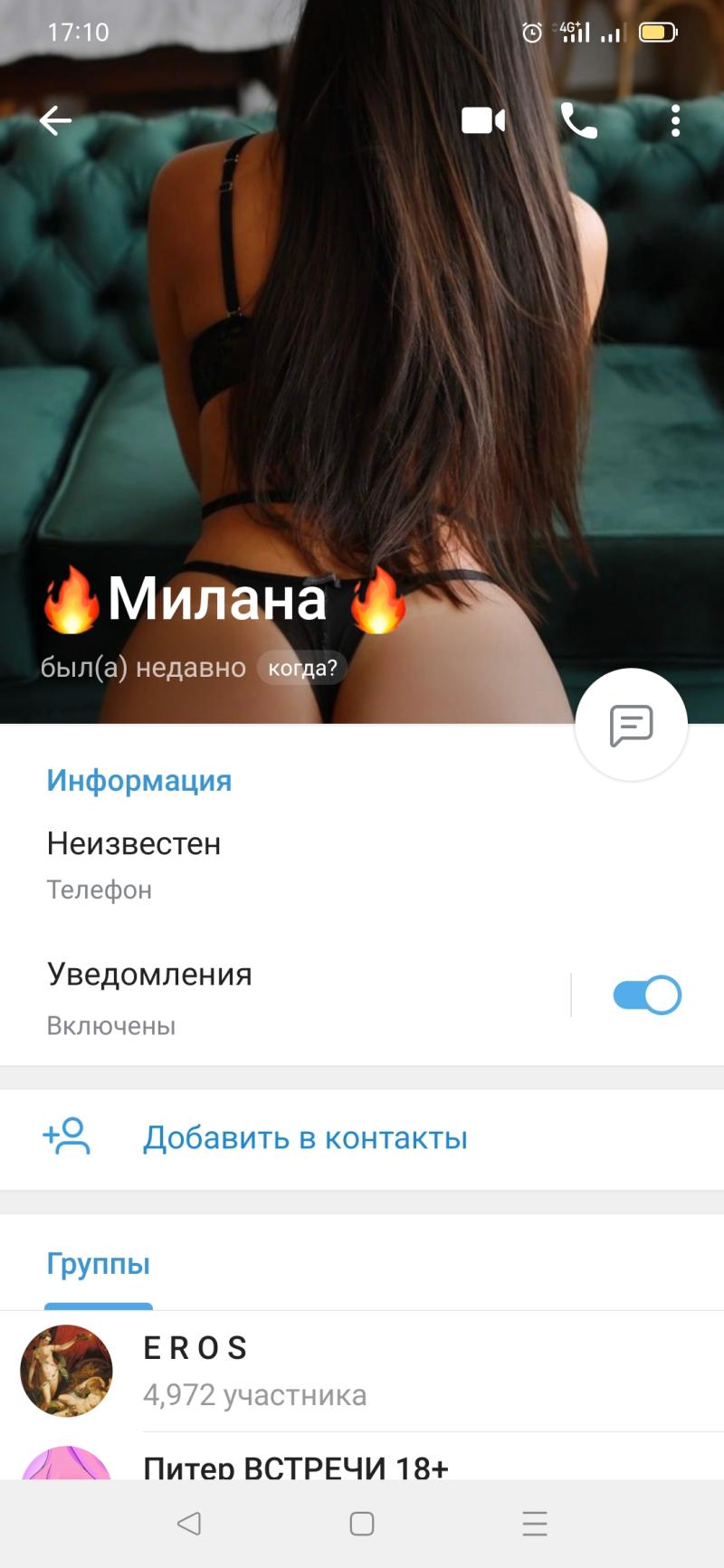
Task: Open the system recent apps button
Action: 535,1524
